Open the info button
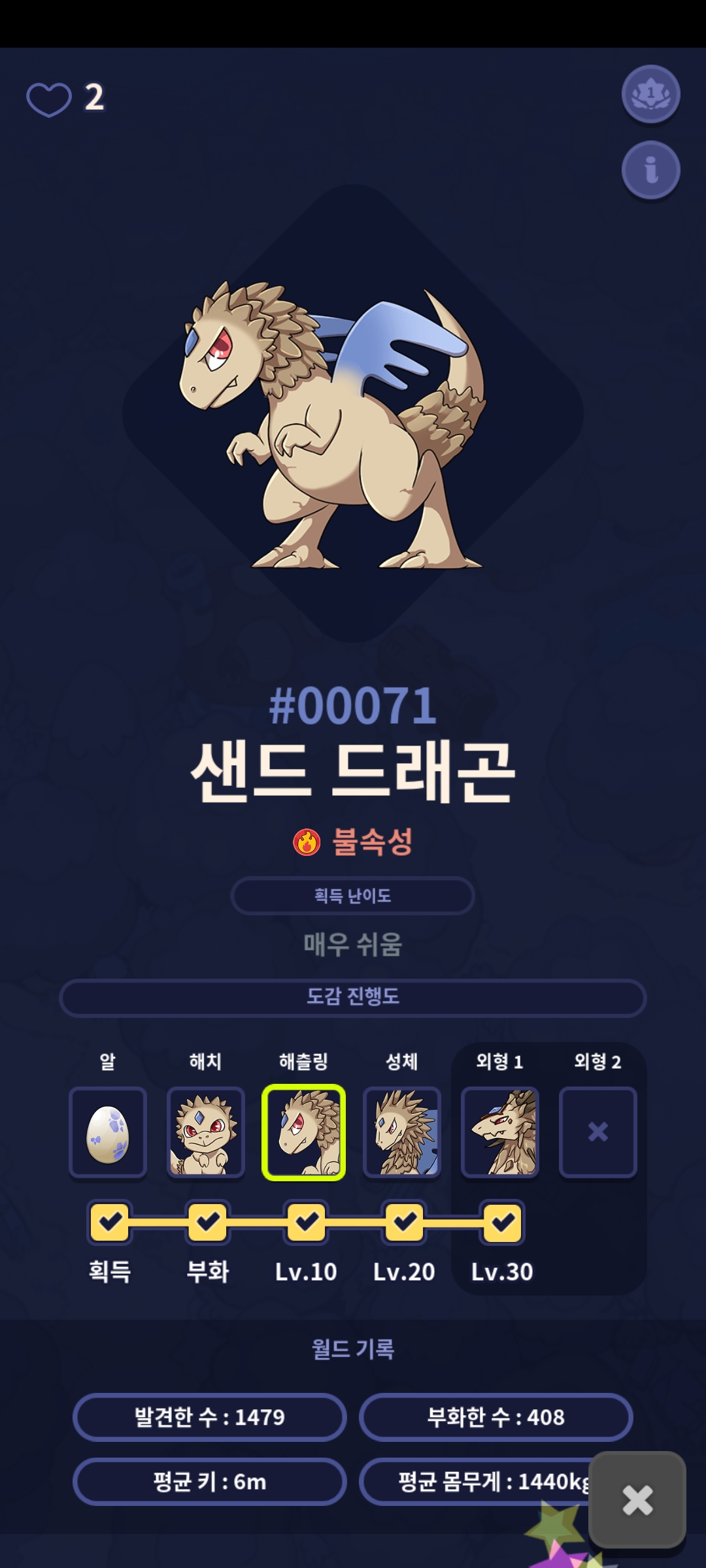706x1568 pixels. click(x=650, y=170)
